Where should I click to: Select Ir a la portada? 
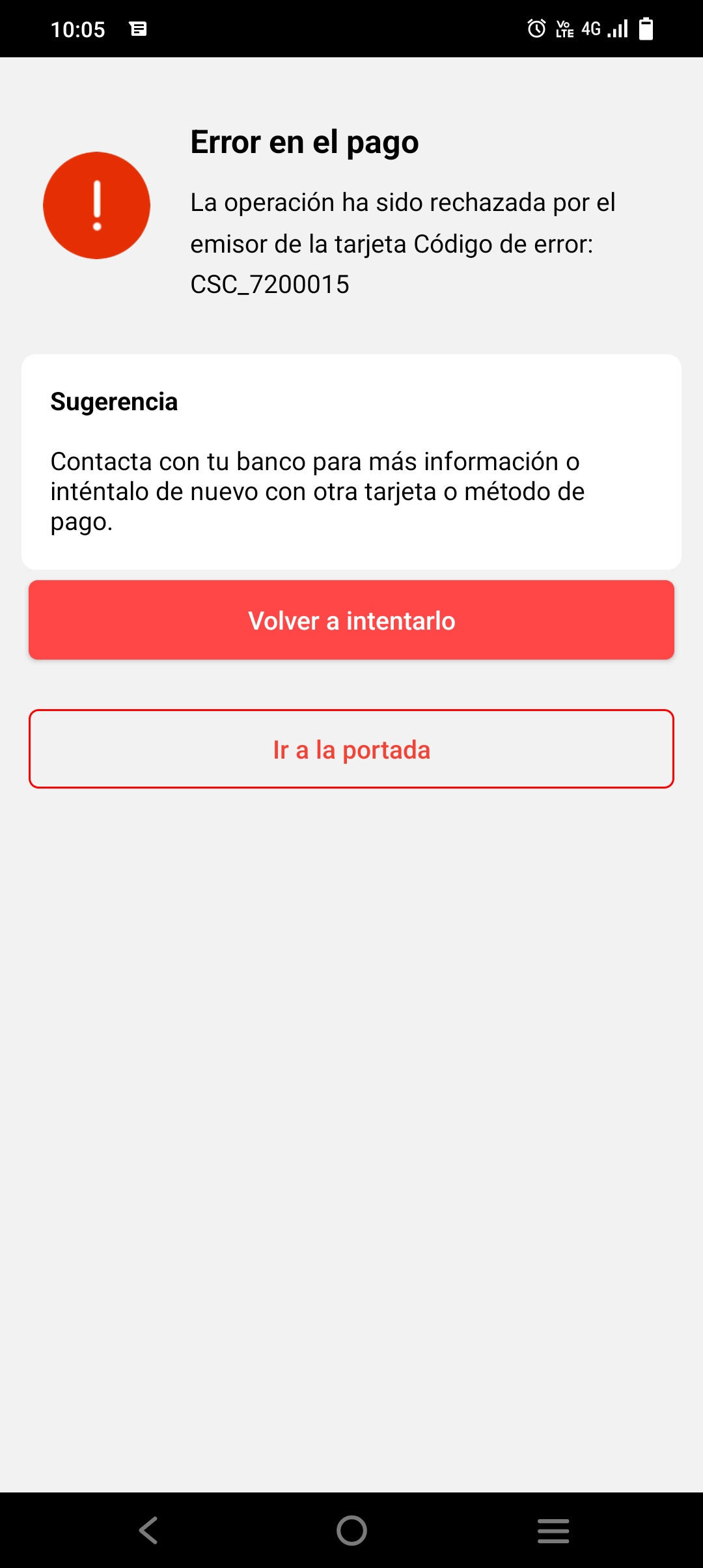pos(351,749)
